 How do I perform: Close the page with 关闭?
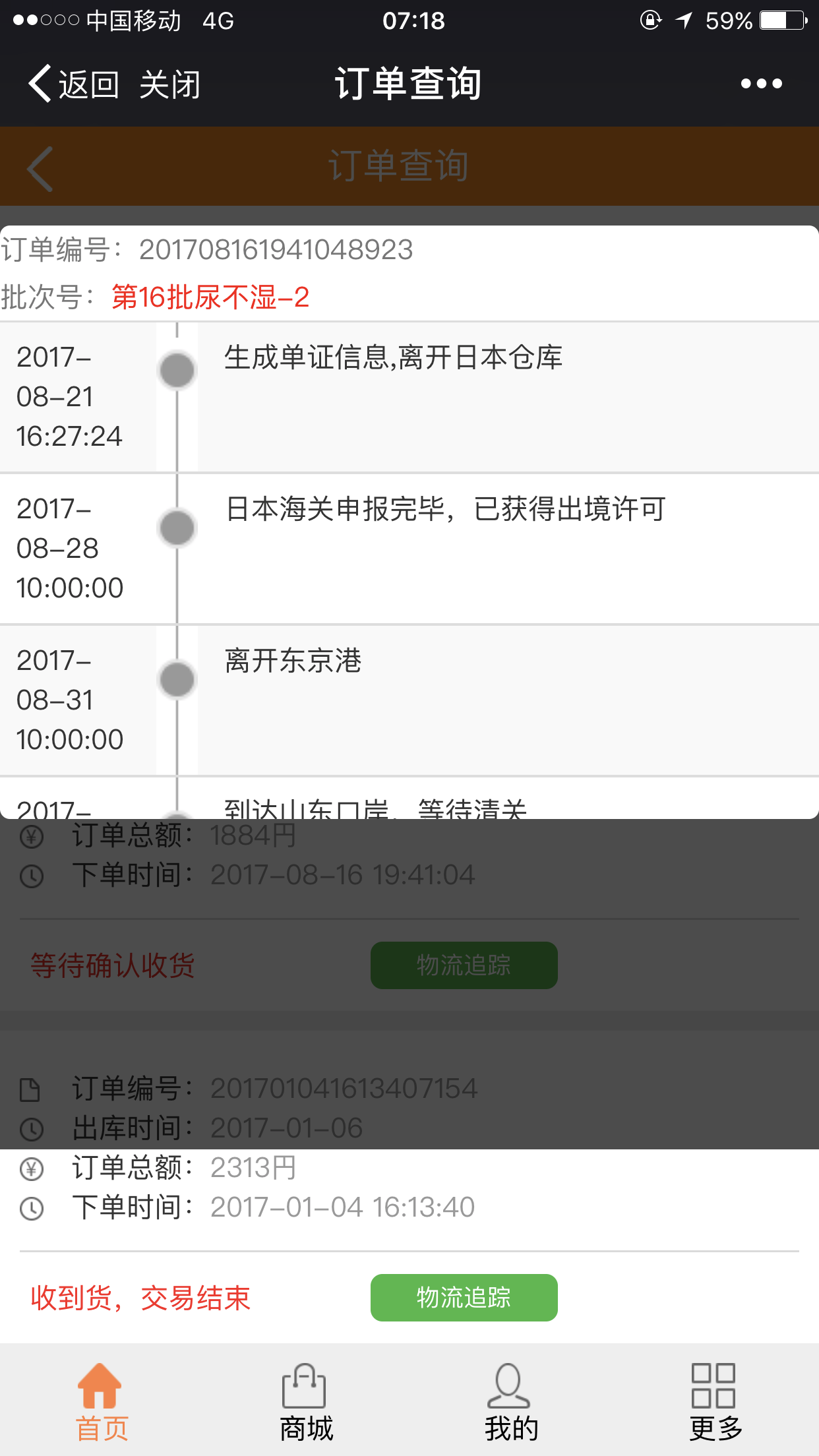click(x=169, y=84)
